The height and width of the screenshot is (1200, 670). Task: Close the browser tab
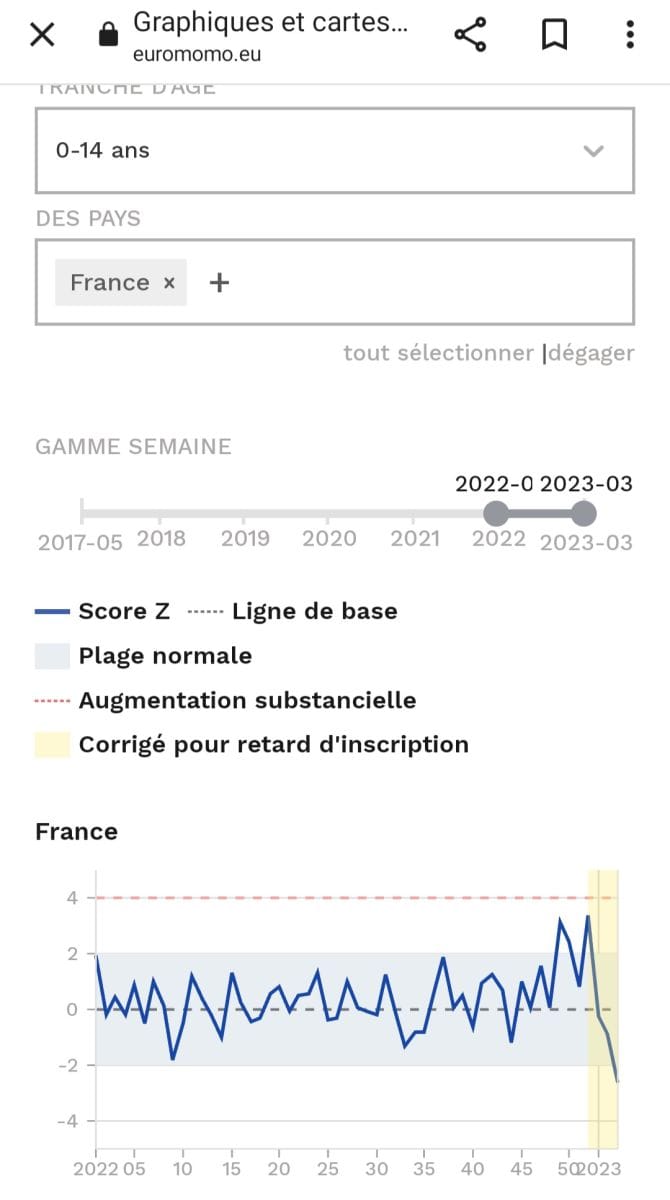pos(42,36)
